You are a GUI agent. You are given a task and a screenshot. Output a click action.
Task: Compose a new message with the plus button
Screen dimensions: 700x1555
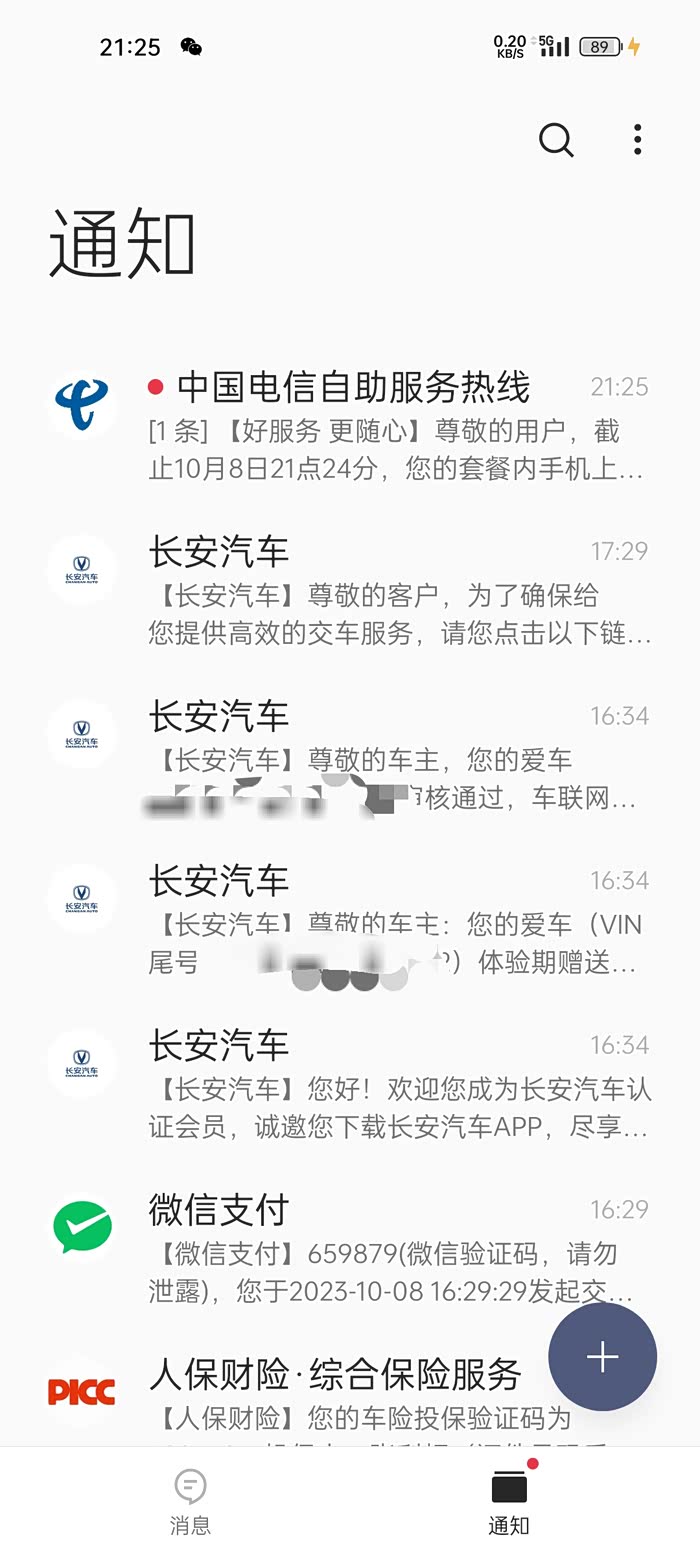pyautogui.click(x=602, y=1357)
